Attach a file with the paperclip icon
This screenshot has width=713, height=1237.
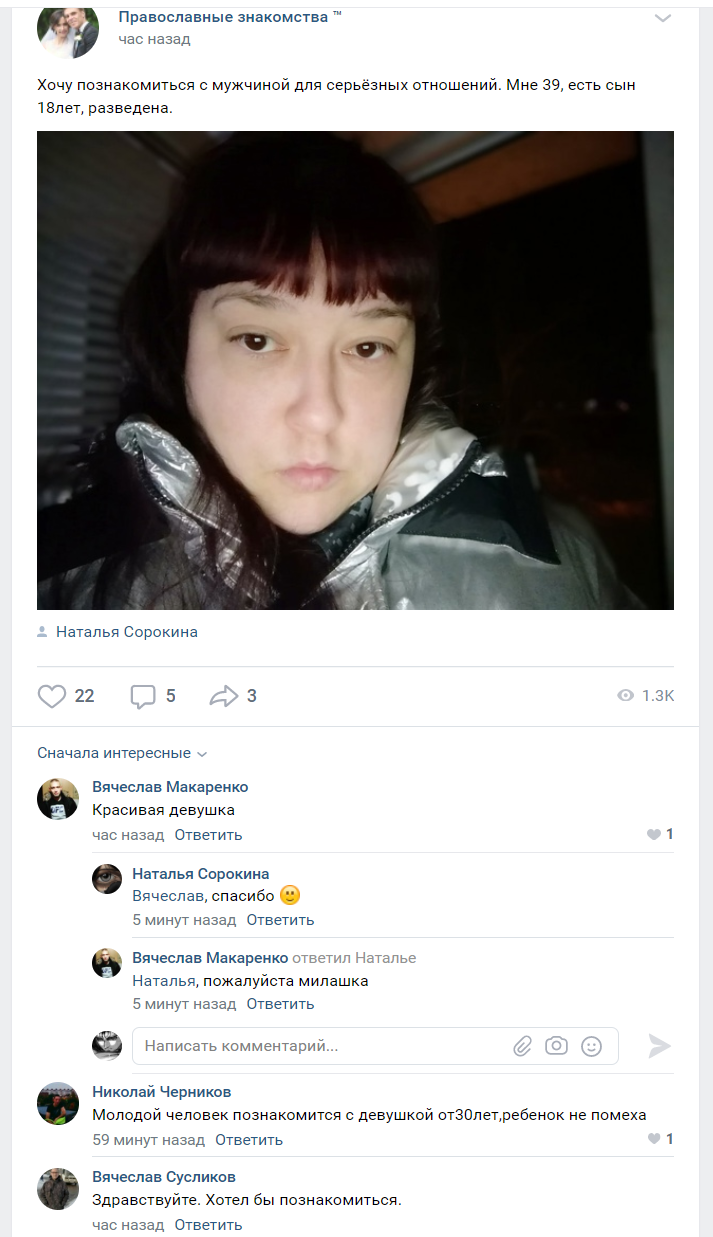[x=522, y=1046]
